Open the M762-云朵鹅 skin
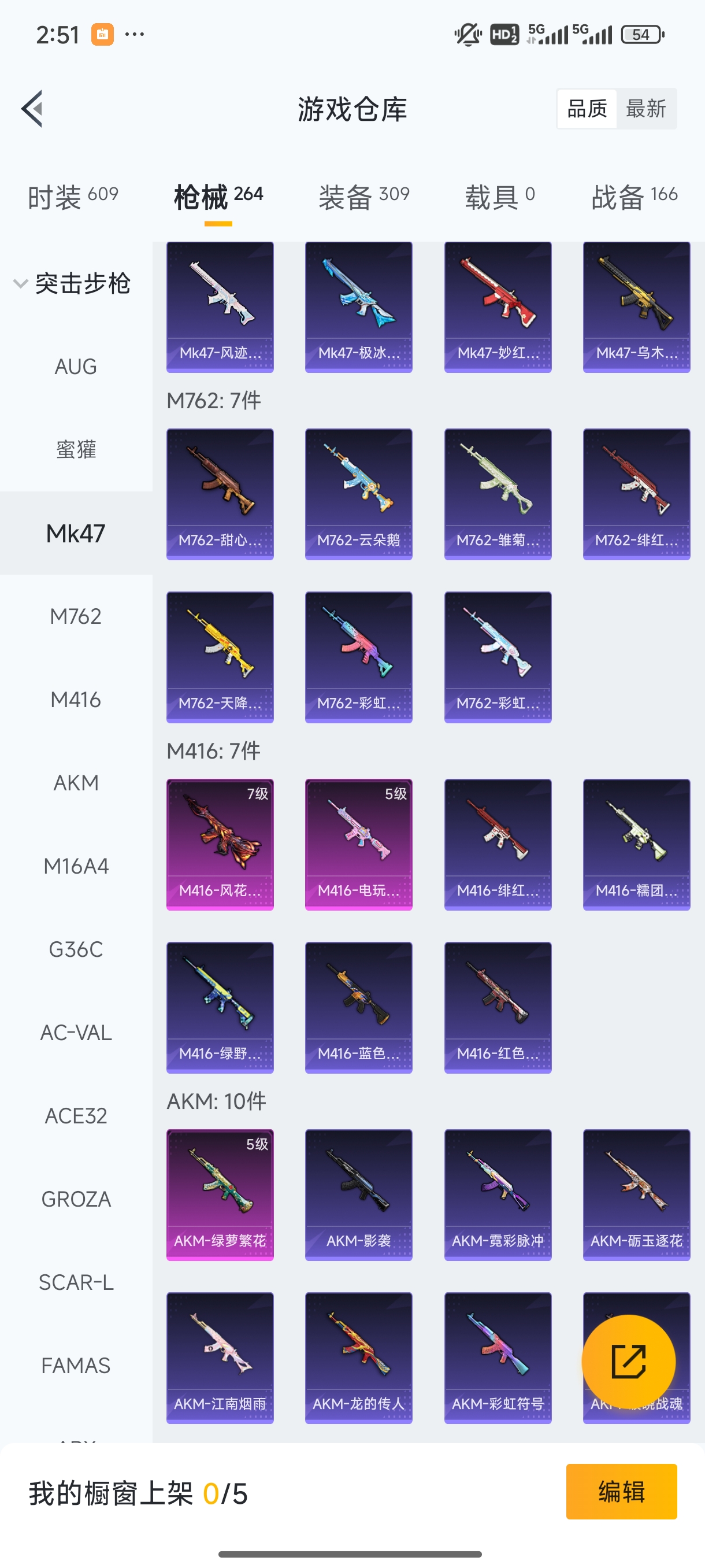The image size is (705, 1568). tap(358, 494)
